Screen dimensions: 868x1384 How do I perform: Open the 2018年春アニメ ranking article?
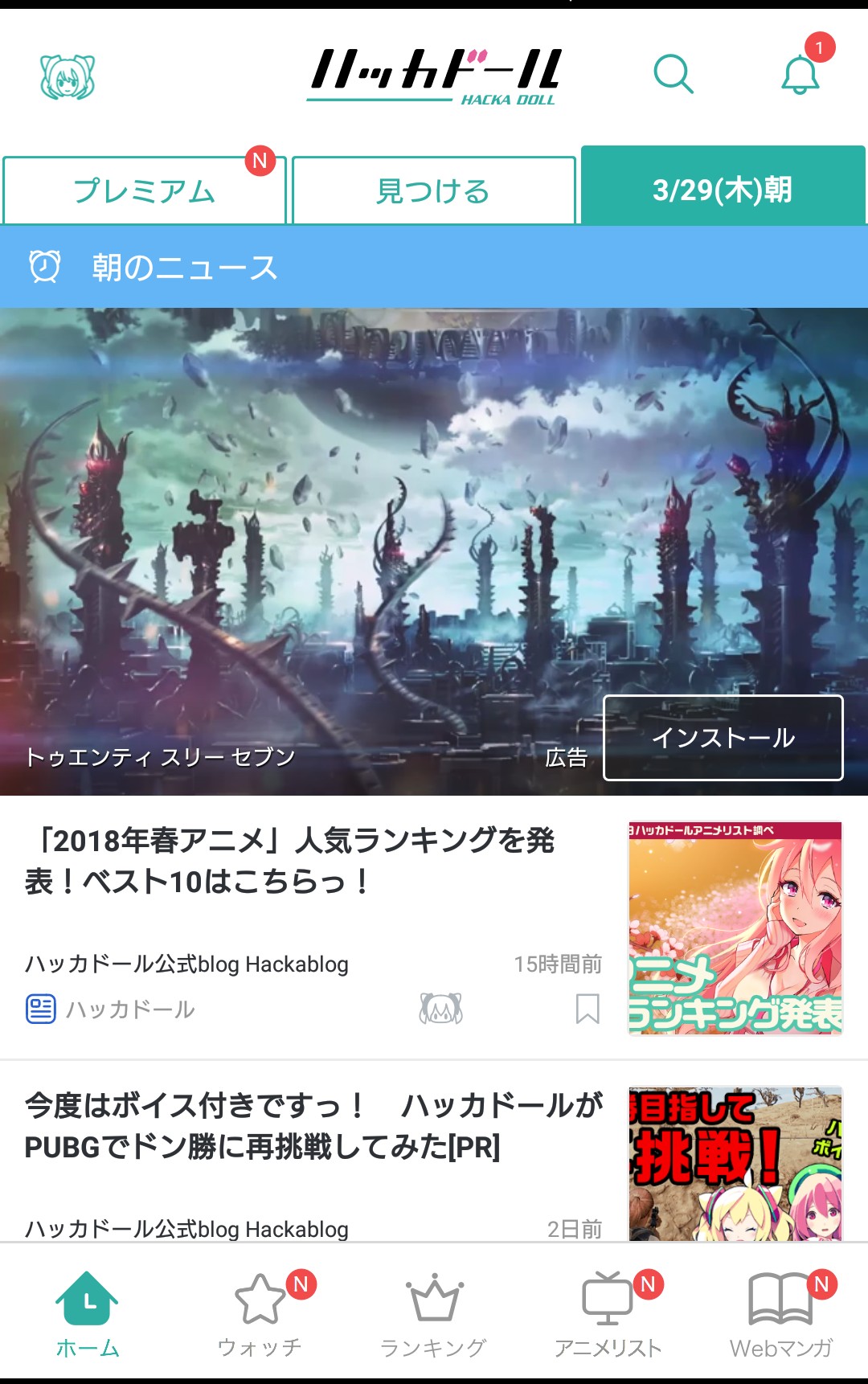(289, 862)
